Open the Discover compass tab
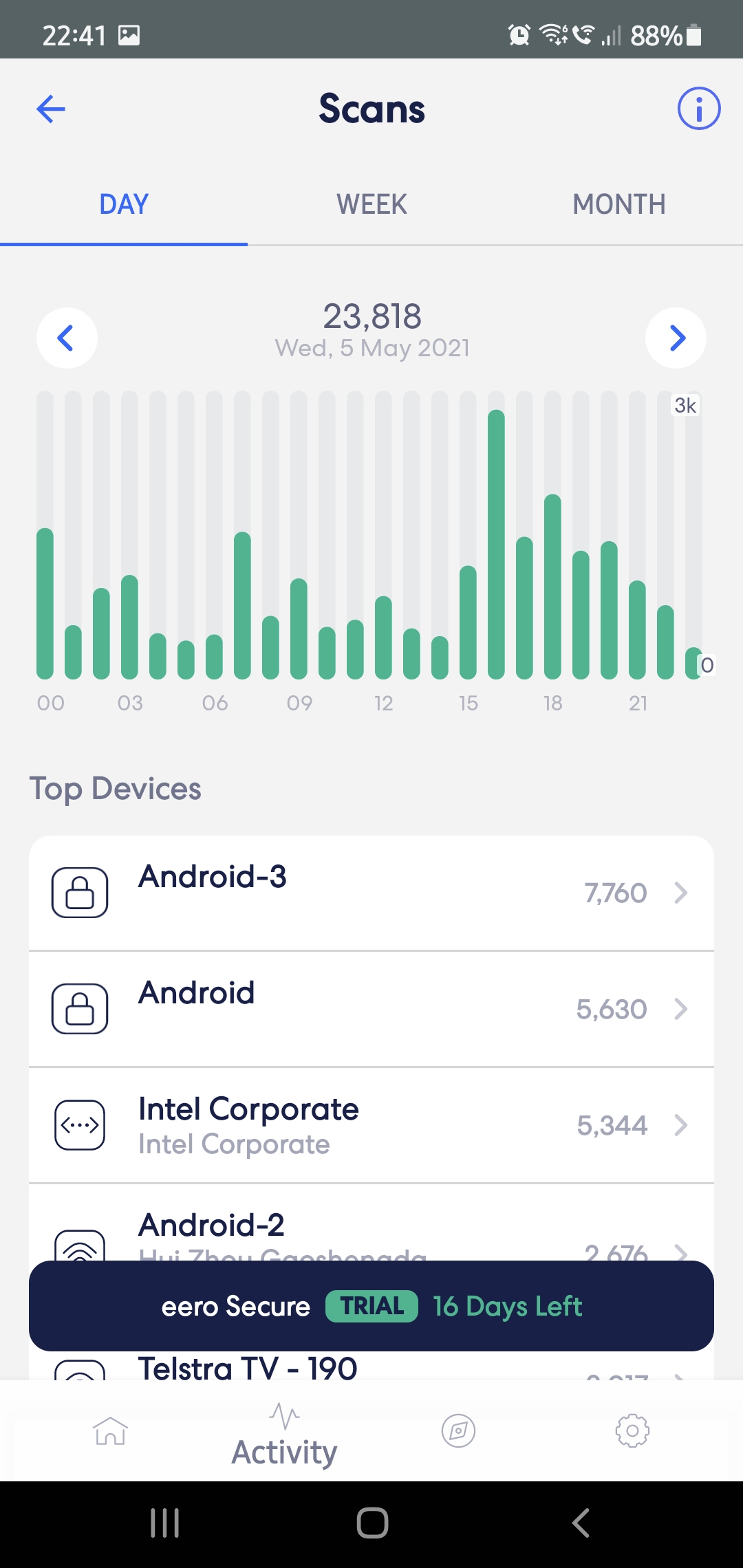Viewport: 743px width, 1568px height. [458, 1431]
